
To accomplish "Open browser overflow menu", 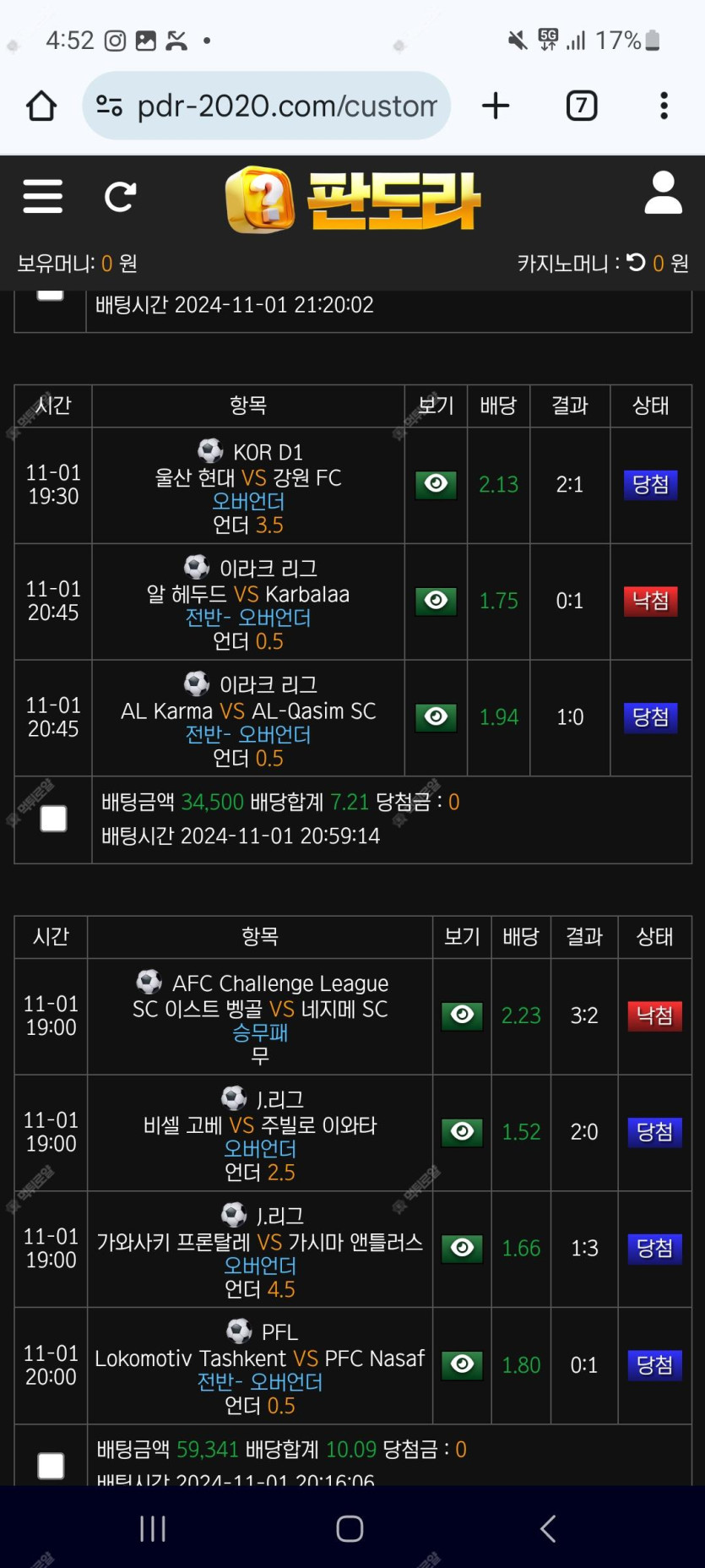I will pyautogui.click(x=664, y=106).
